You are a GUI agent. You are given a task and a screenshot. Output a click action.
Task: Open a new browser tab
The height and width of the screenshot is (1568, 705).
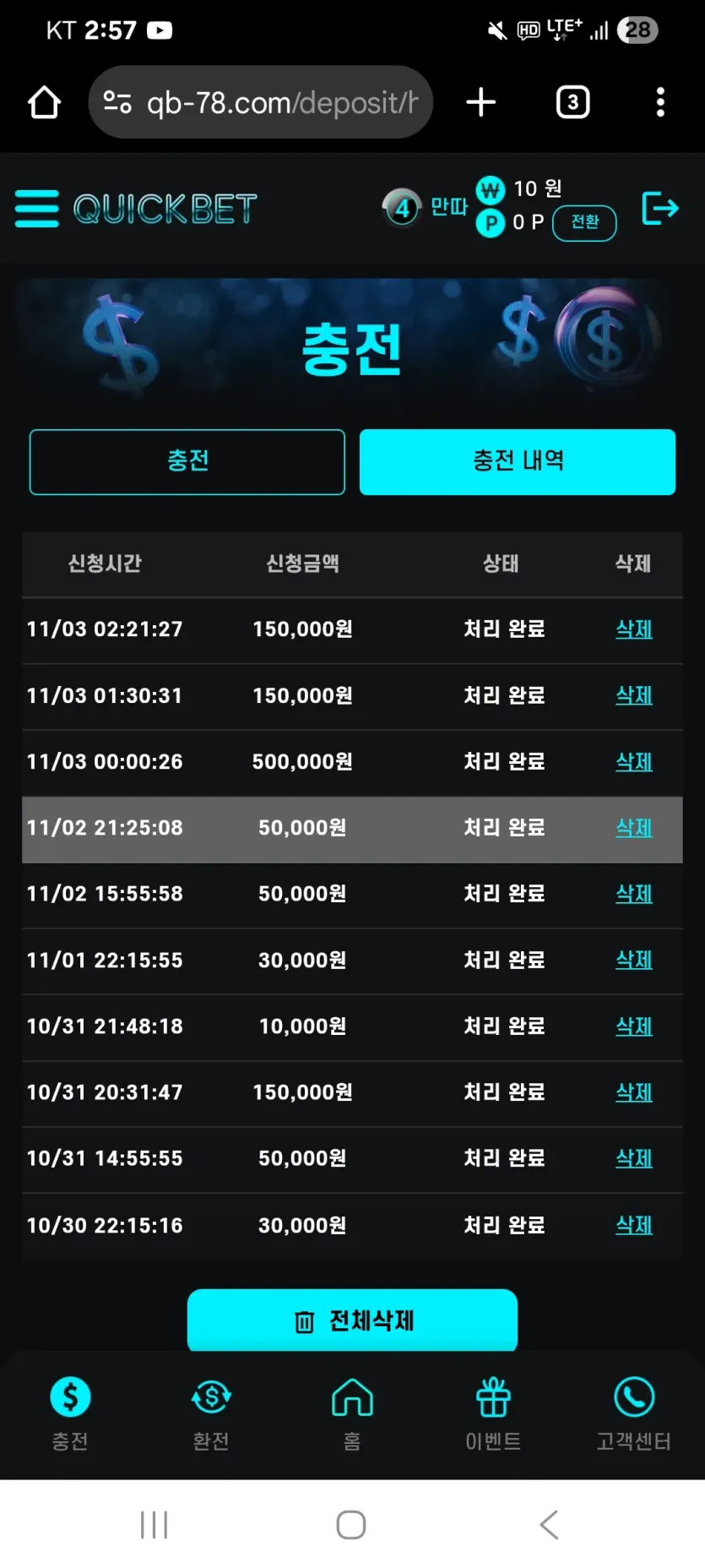[x=481, y=103]
